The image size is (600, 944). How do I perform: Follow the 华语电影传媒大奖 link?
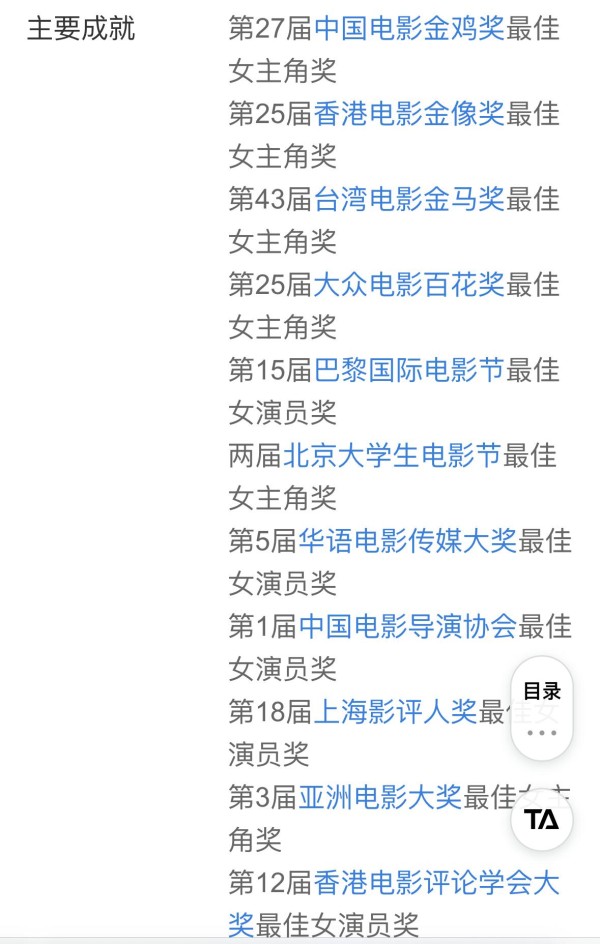pyautogui.click(x=407, y=542)
